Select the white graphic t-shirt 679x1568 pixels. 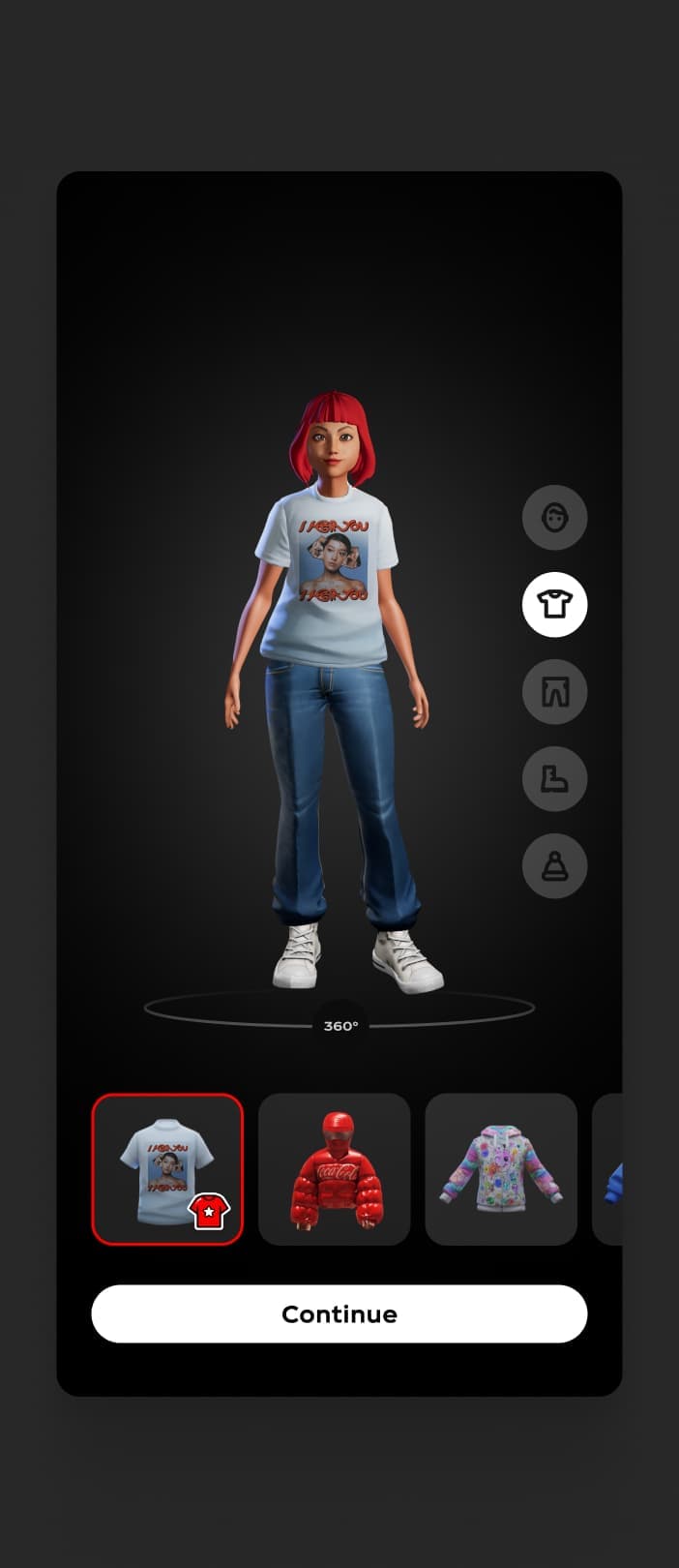167,1169
